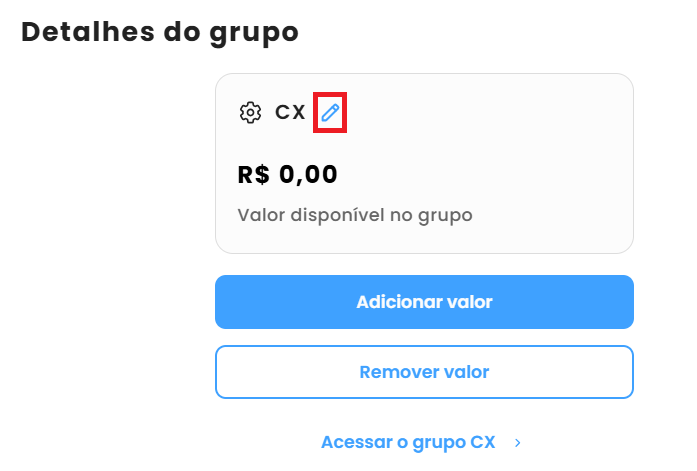Viewport: 697px width, 471px height.
Task: Tap the Remover valor button
Action: 424,372
